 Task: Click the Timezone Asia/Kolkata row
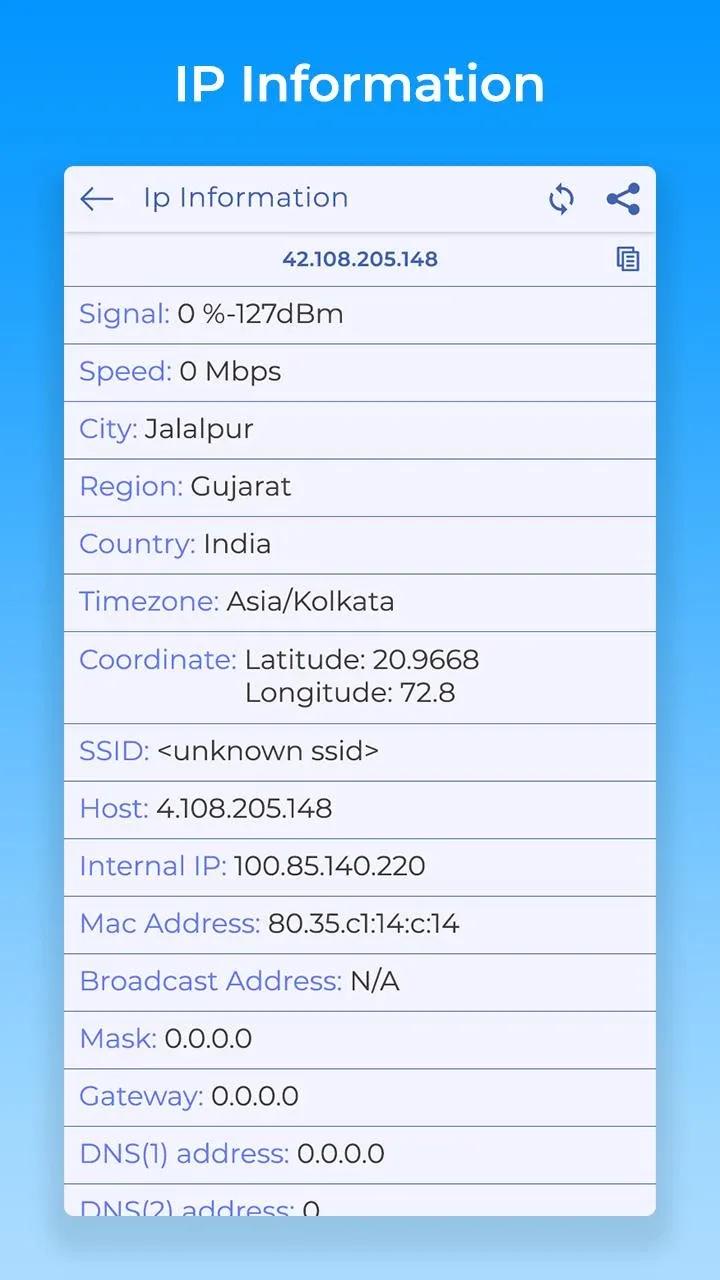[x=311, y=602]
